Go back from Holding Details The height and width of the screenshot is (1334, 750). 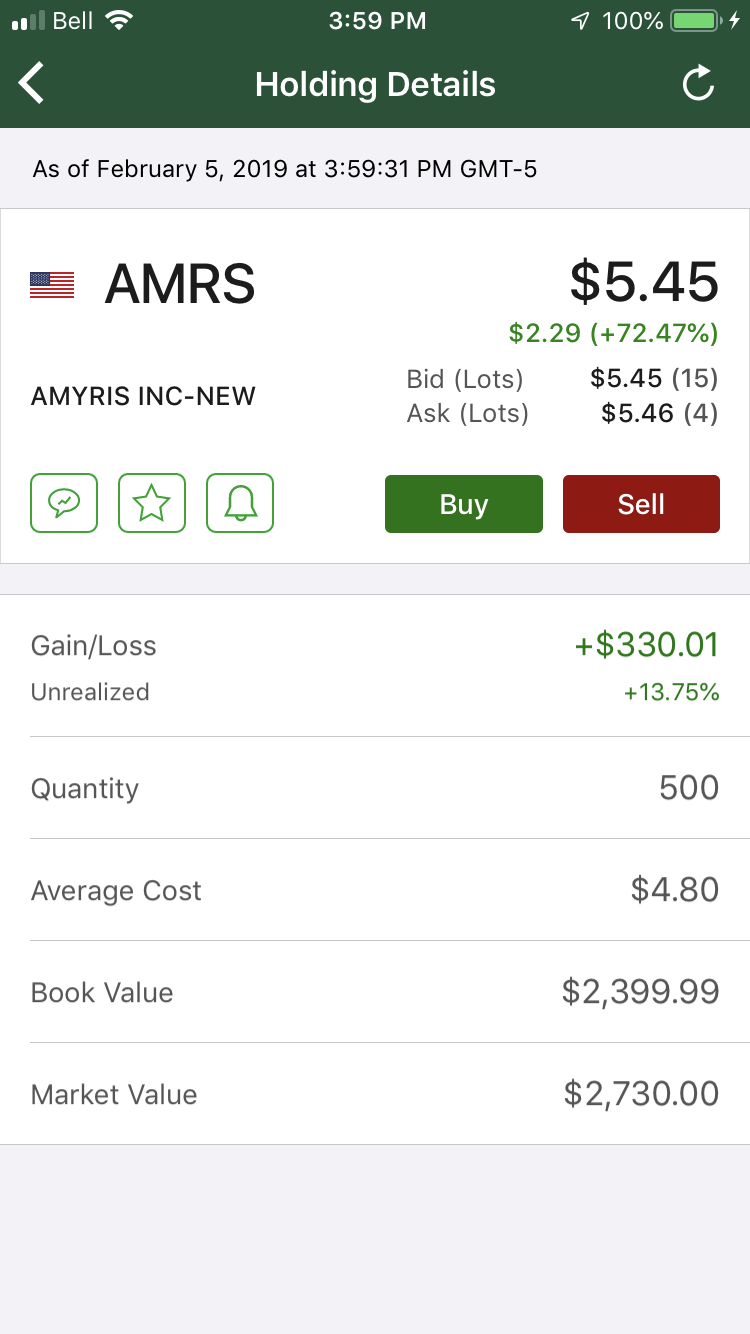(x=32, y=83)
